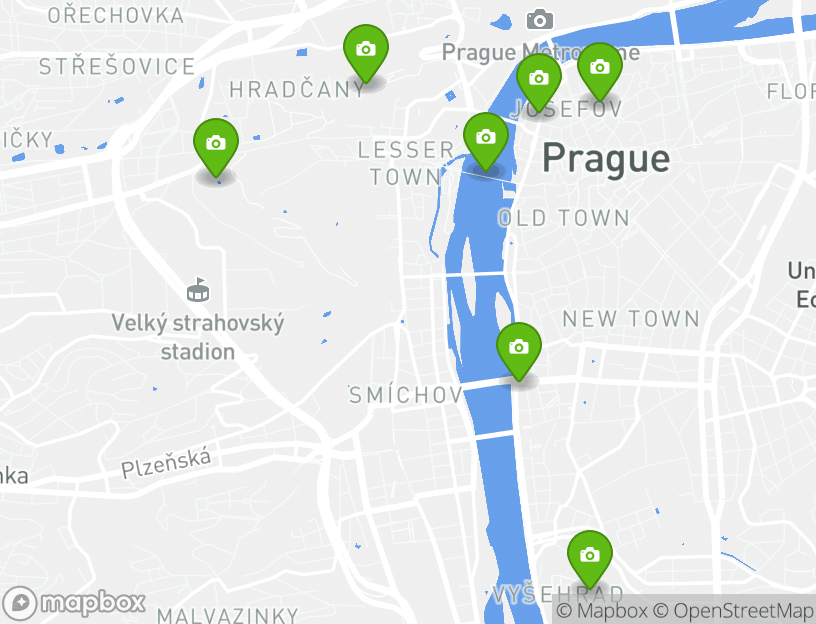This screenshot has width=816, height=624.
Task: Tap the camera marker near Hradčany
Action: [x=366, y=50]
